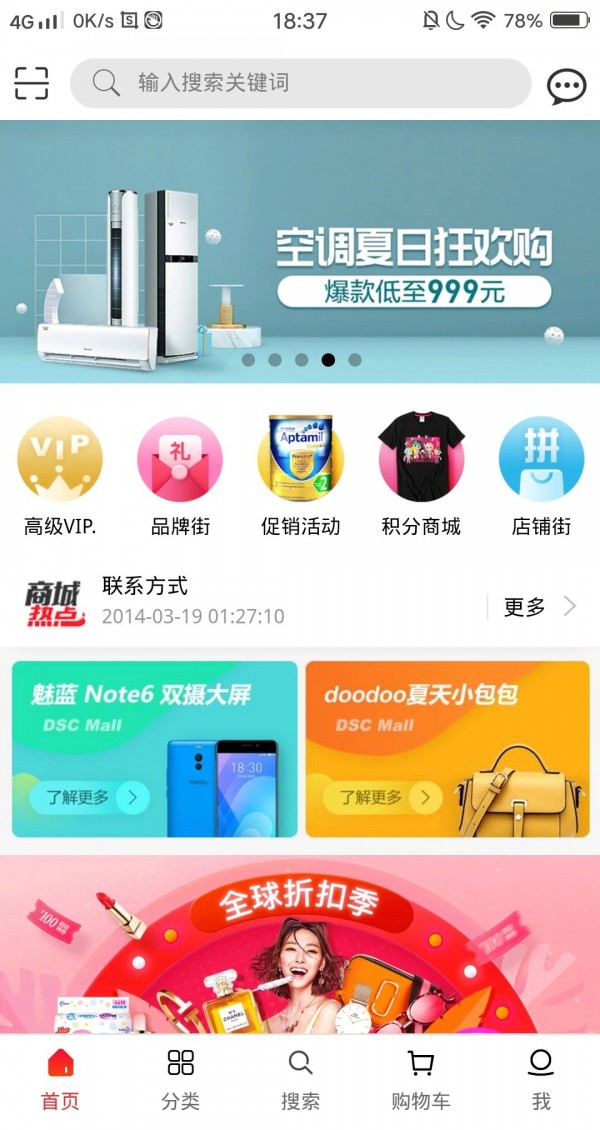The height and width of the screenshot is (1130, 600).
Task: Switch to the 分类 tab
Action: click(180, 1080)
